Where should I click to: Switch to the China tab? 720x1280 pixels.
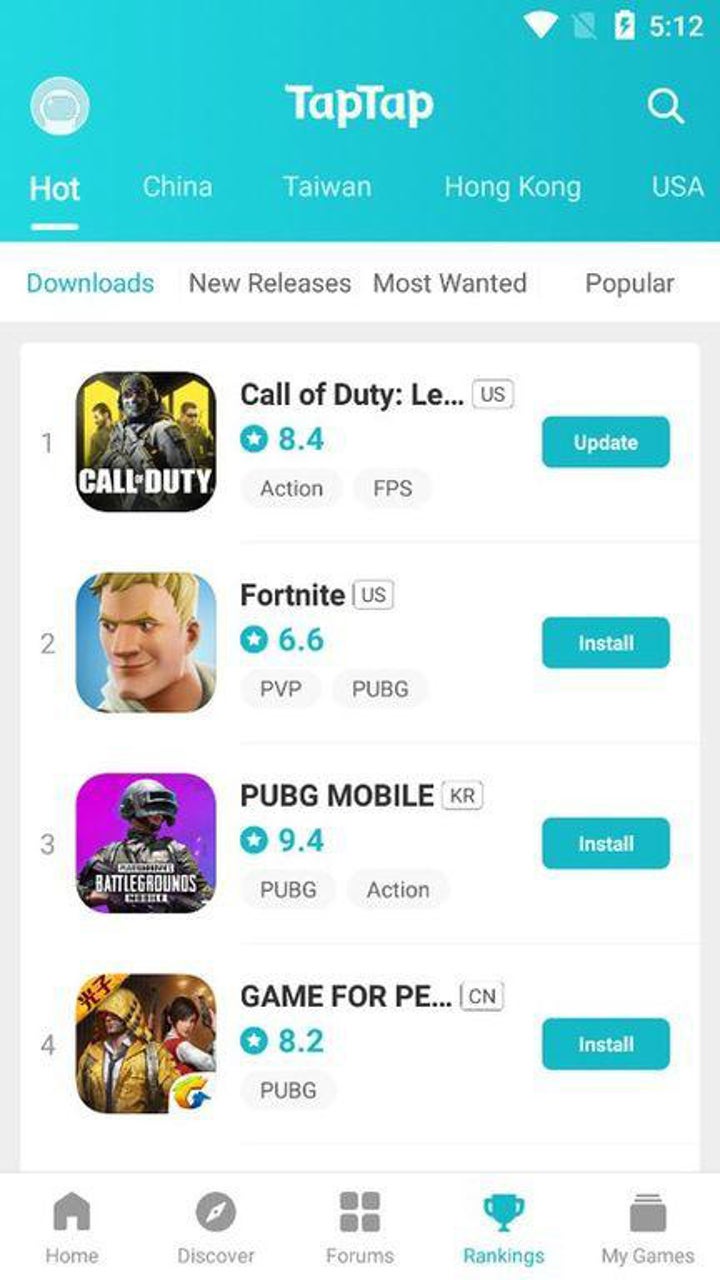177,187
